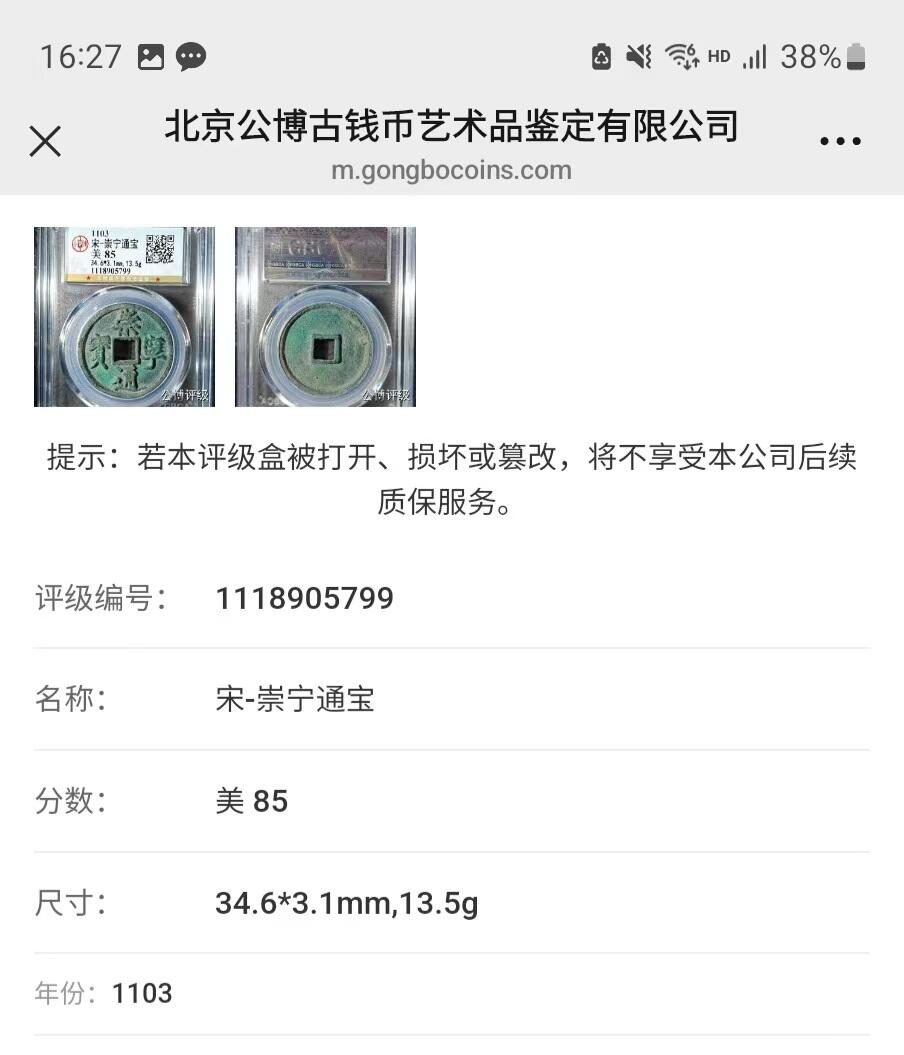The image size is (904, 1055).
Task: Tap the cellular signal strength icon
Action: [x=755, y=58]
